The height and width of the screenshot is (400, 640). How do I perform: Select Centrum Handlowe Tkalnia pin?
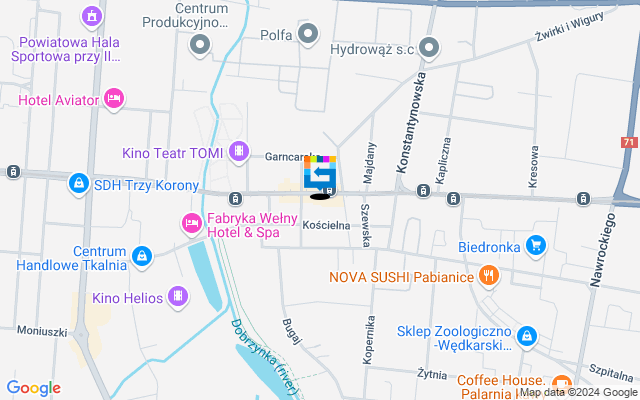click(x=142, y=257)
